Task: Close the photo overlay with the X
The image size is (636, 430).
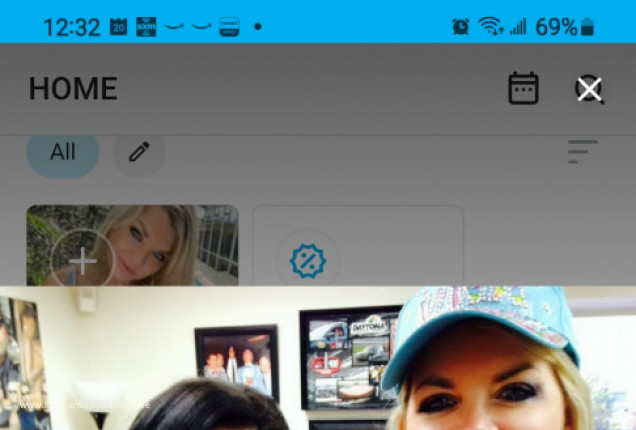Action: tap(589, 90)
